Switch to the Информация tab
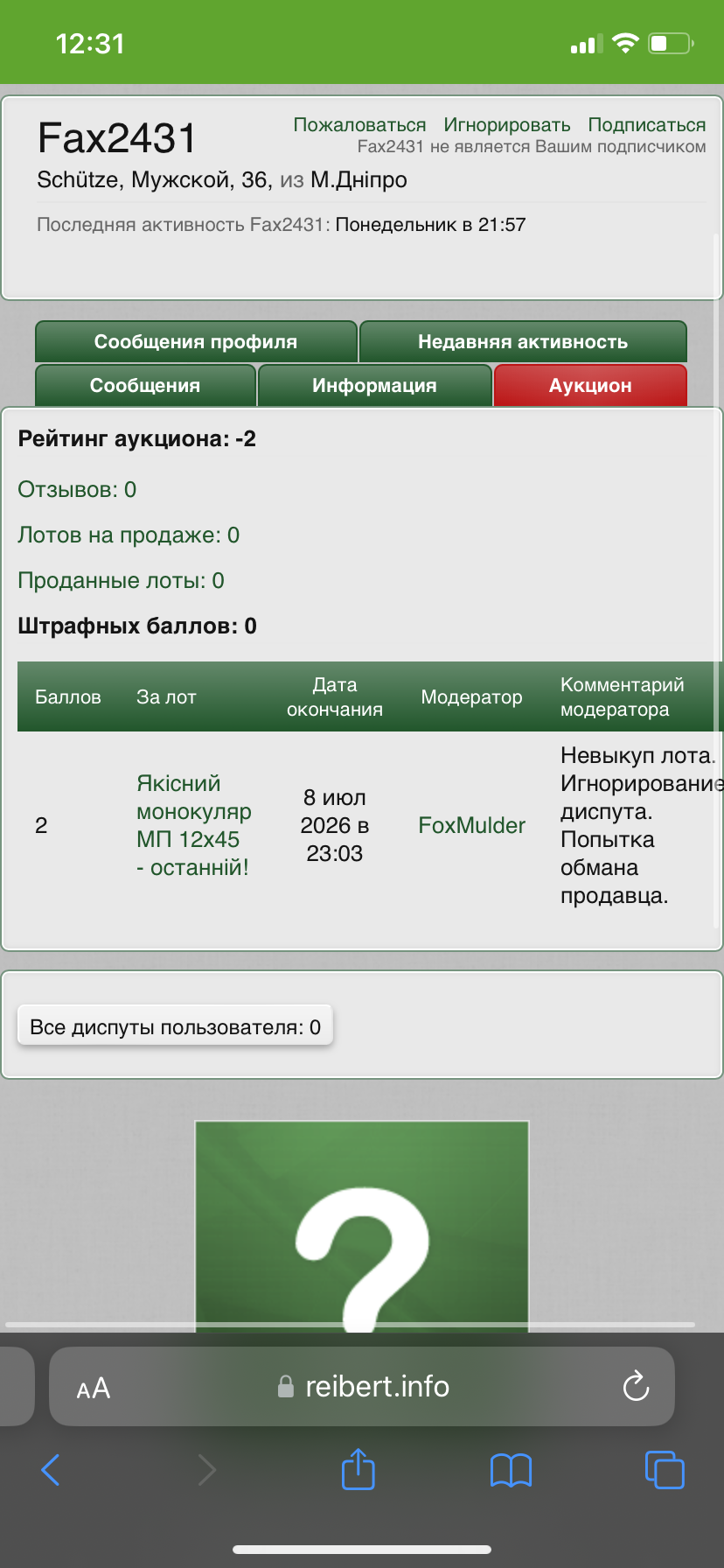The image size is (724, 1568). click(374, 386)
